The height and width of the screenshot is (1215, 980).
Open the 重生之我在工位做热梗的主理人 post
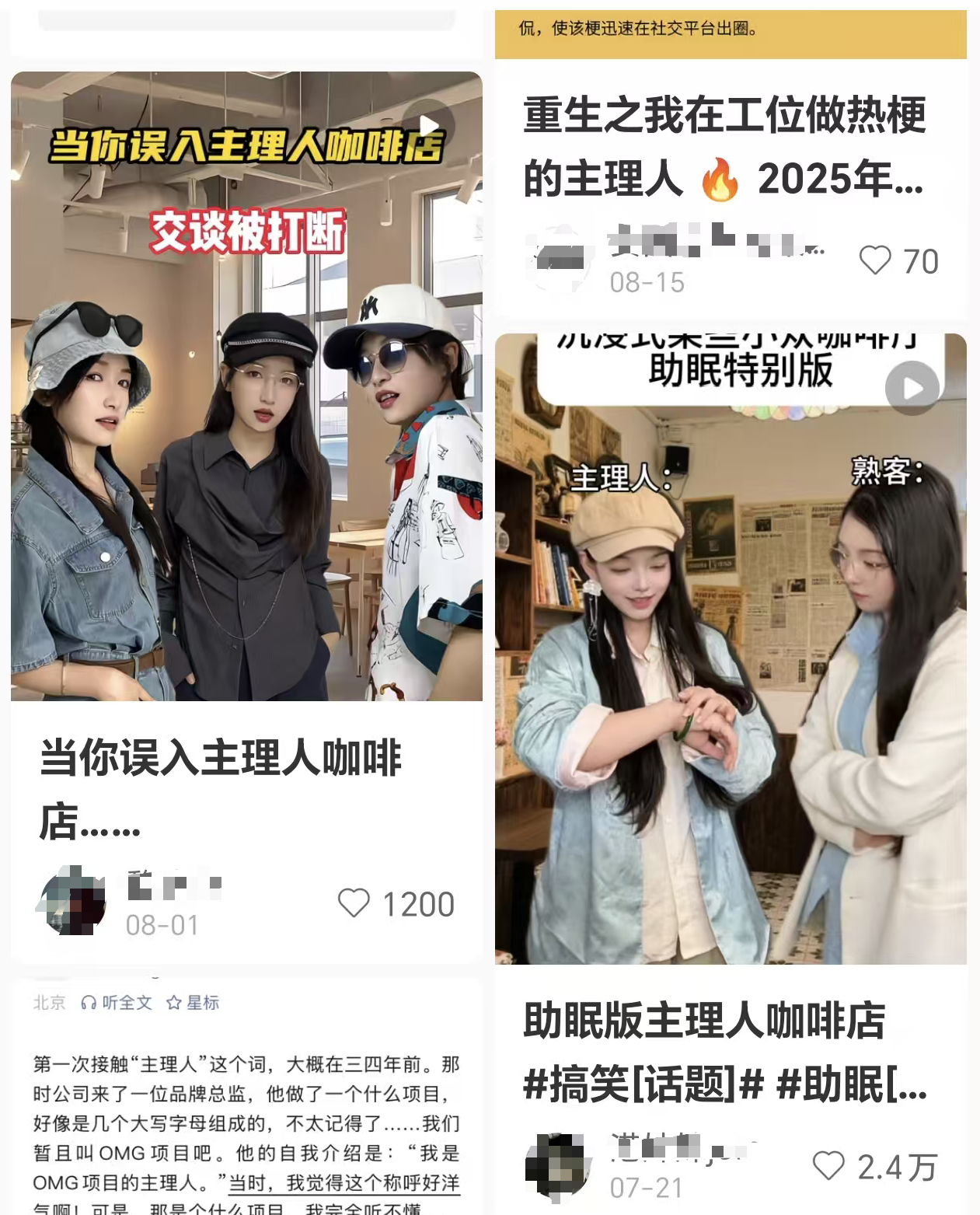coord(724,147)
